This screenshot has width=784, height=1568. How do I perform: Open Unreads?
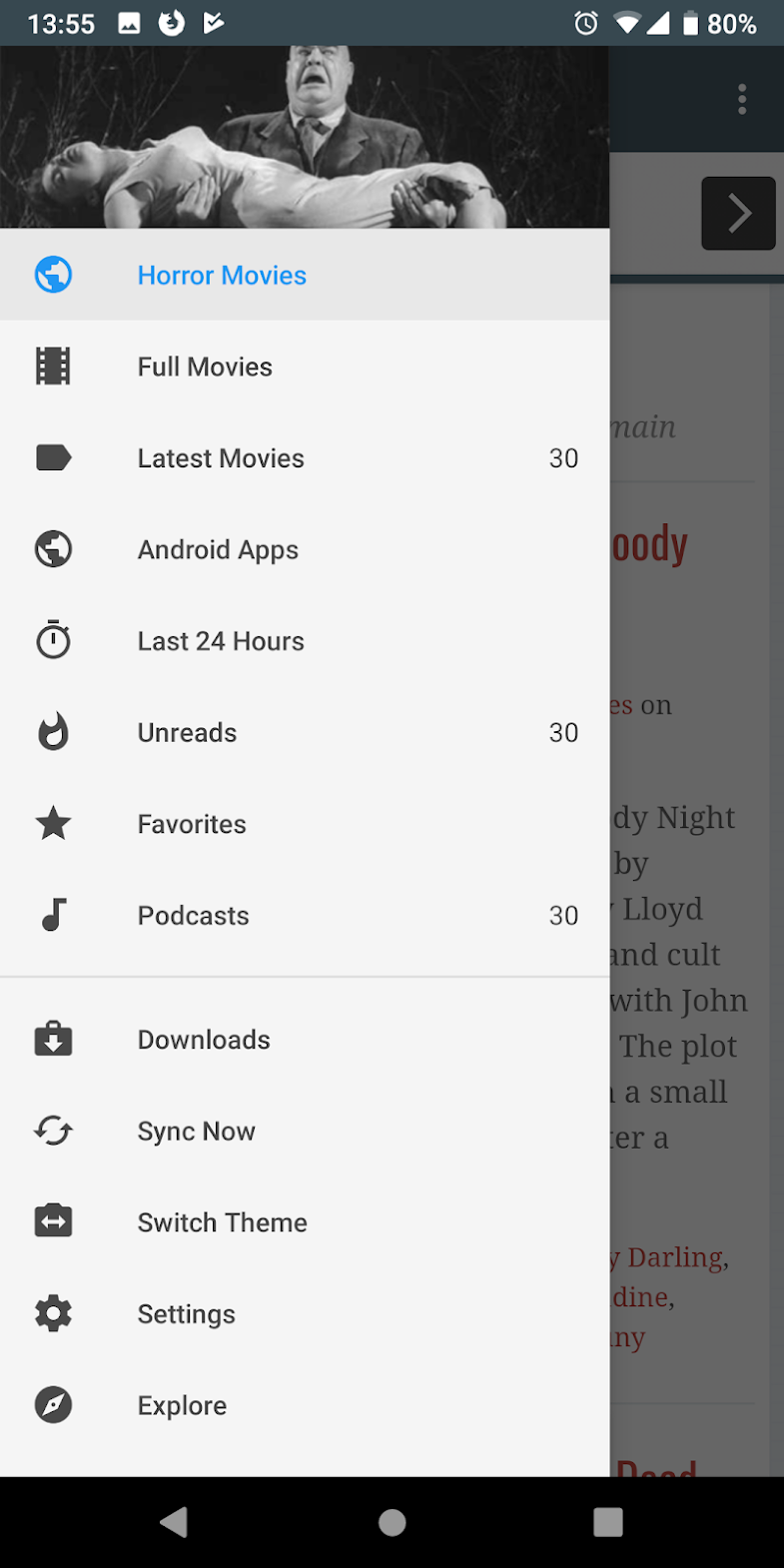(x=187, y=733)
